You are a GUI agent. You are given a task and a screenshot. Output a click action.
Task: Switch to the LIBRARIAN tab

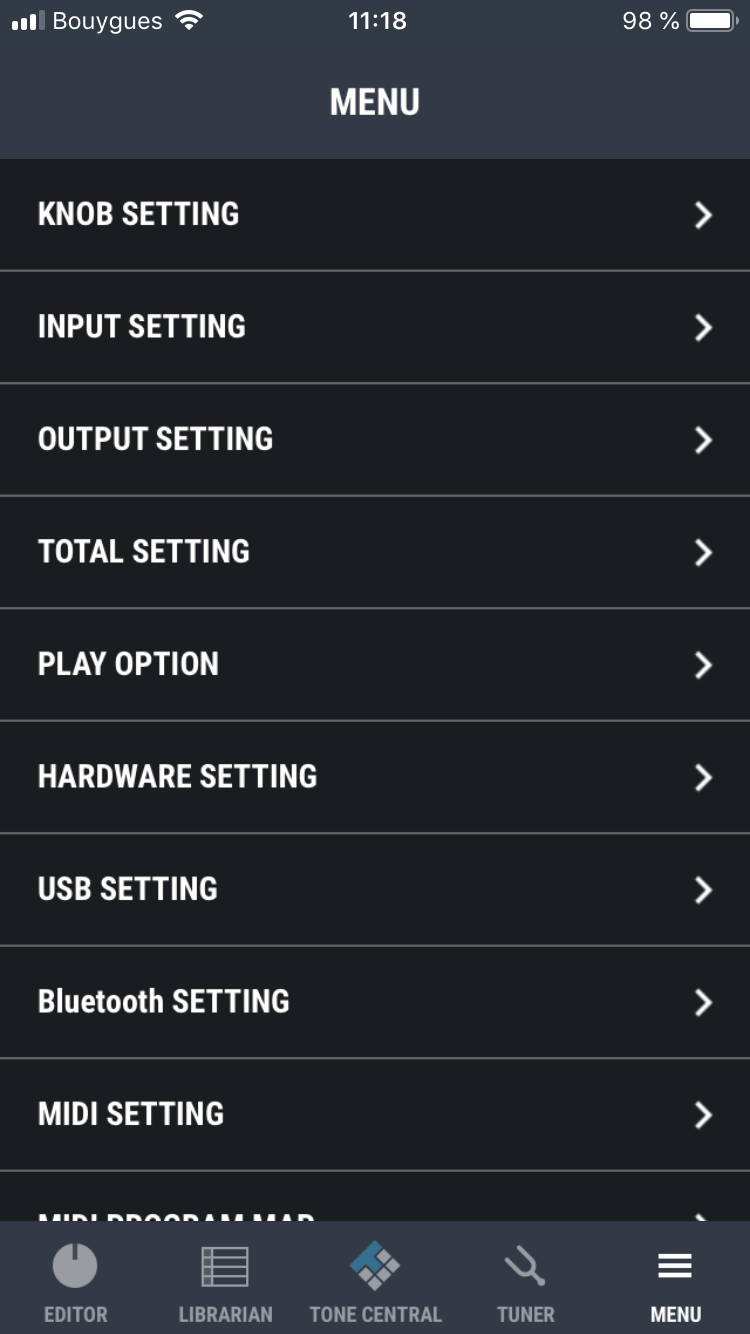tap(225, 1283)
